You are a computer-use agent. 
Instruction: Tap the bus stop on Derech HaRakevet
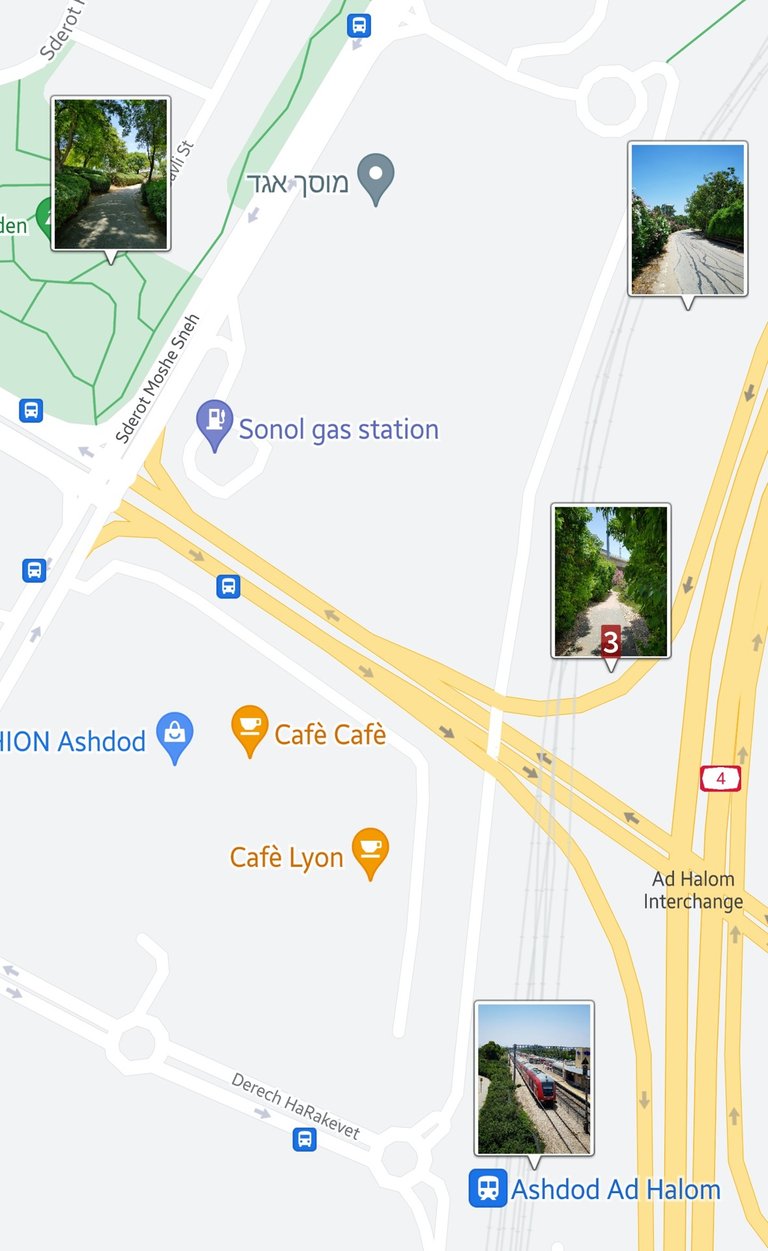click(305, 1139)
